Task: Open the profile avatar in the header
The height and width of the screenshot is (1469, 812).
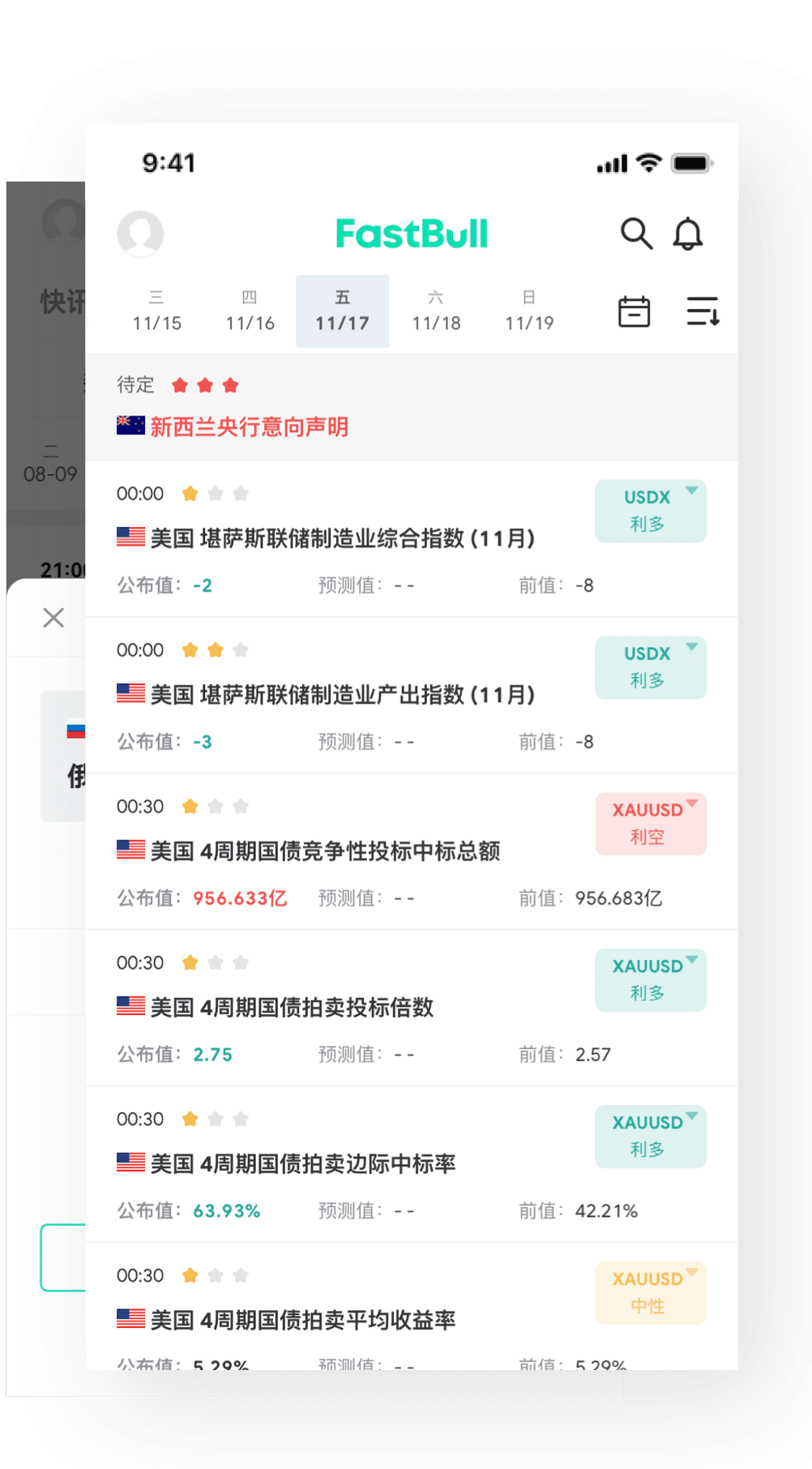Action: tap(141, 233)
